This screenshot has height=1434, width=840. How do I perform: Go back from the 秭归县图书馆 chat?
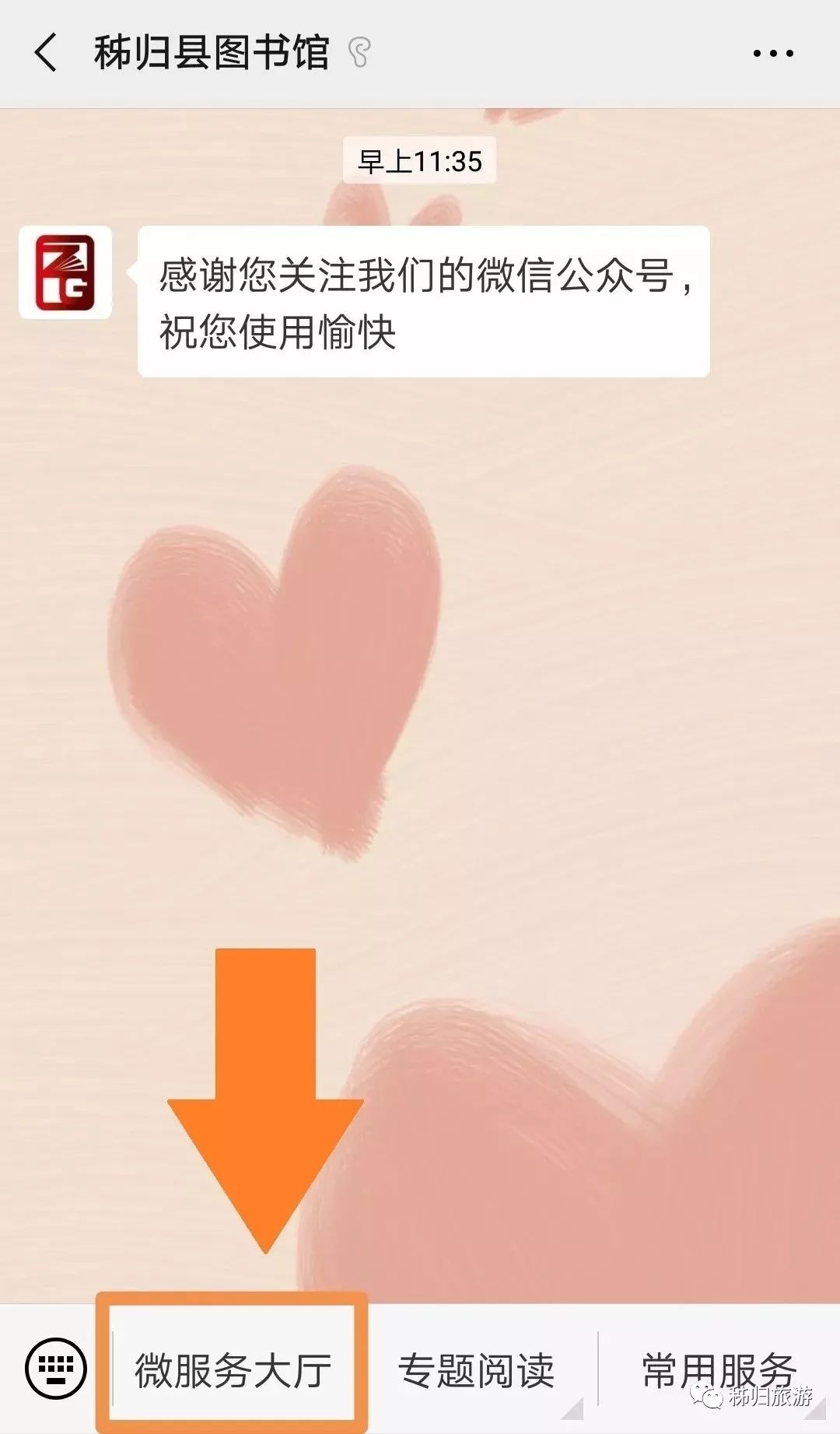[46, 53]
